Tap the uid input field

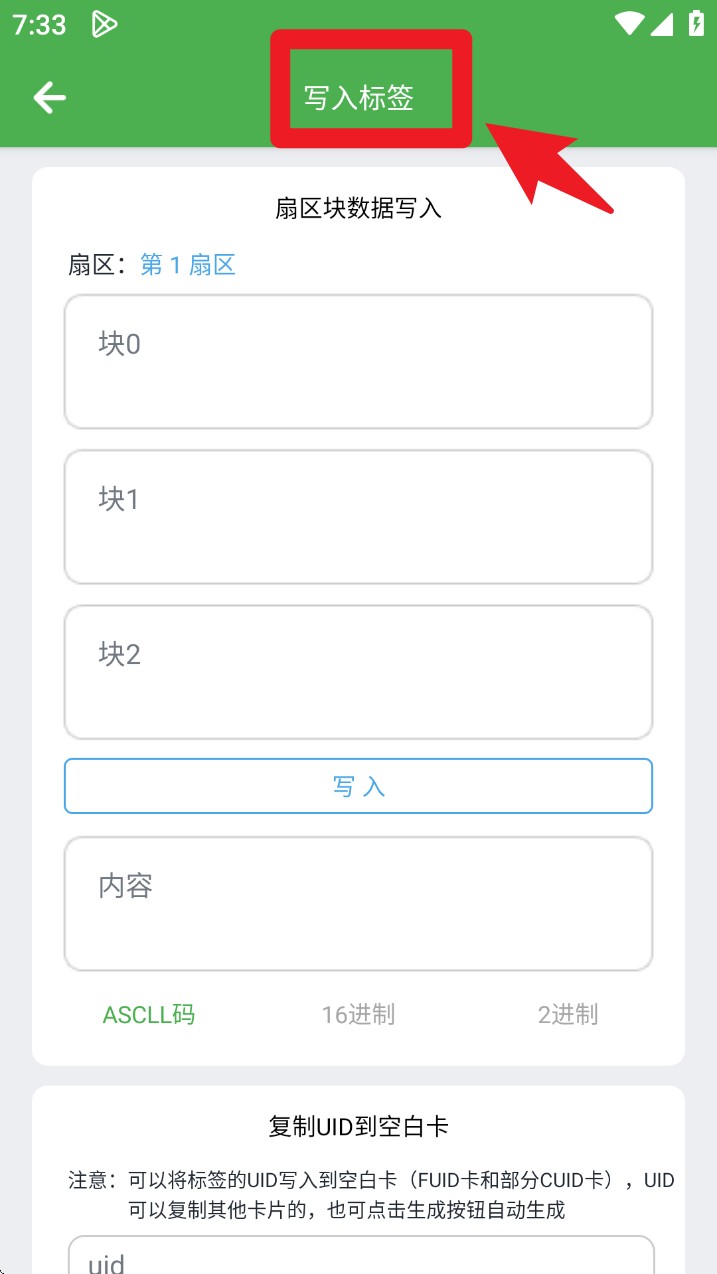click(361, 1256)
